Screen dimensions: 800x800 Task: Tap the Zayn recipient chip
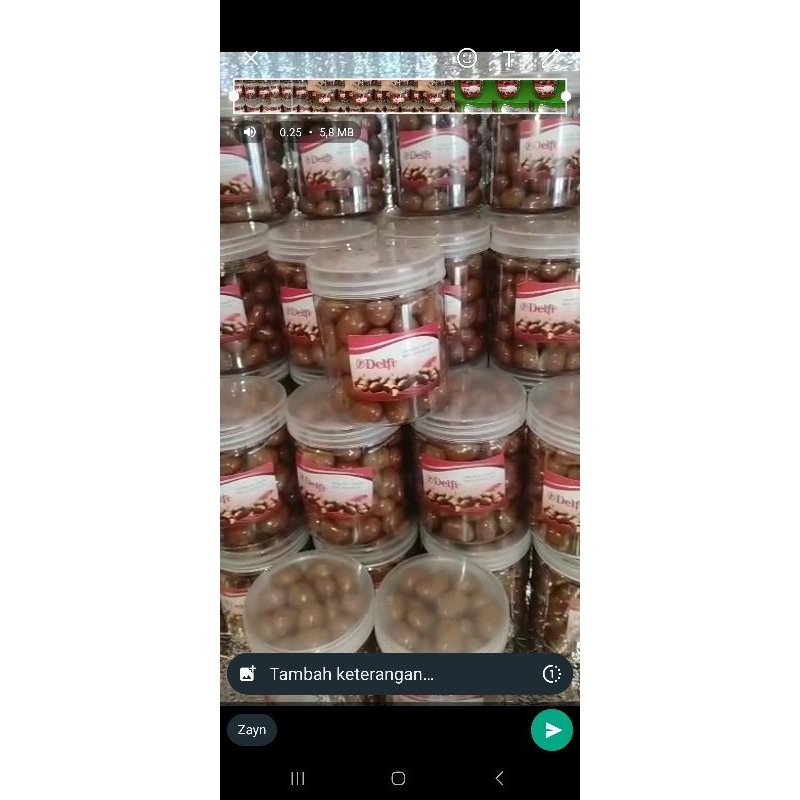click(252, 730)
